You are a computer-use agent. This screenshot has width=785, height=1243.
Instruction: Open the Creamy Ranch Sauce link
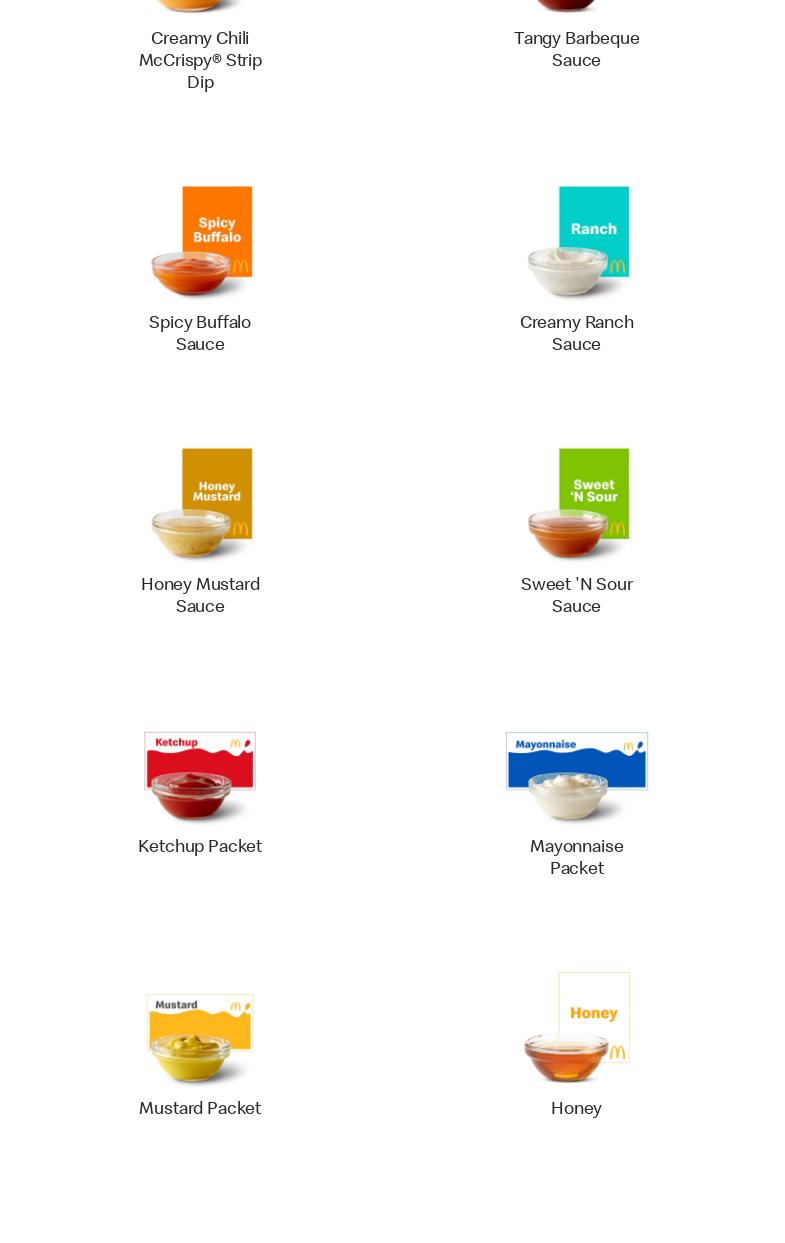[577, 334]
